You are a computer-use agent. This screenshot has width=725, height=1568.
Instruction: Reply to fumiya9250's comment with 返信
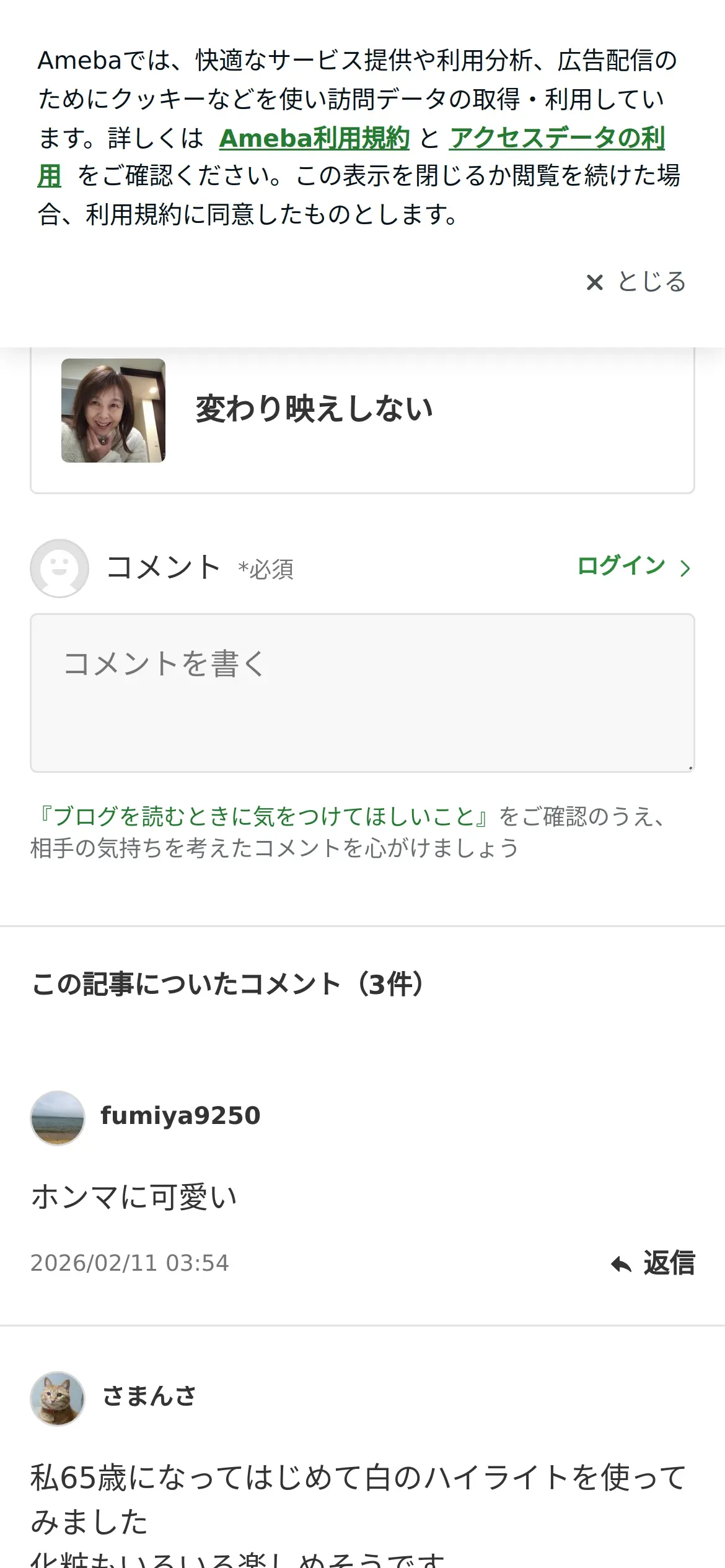click(x=653, y=1263)
